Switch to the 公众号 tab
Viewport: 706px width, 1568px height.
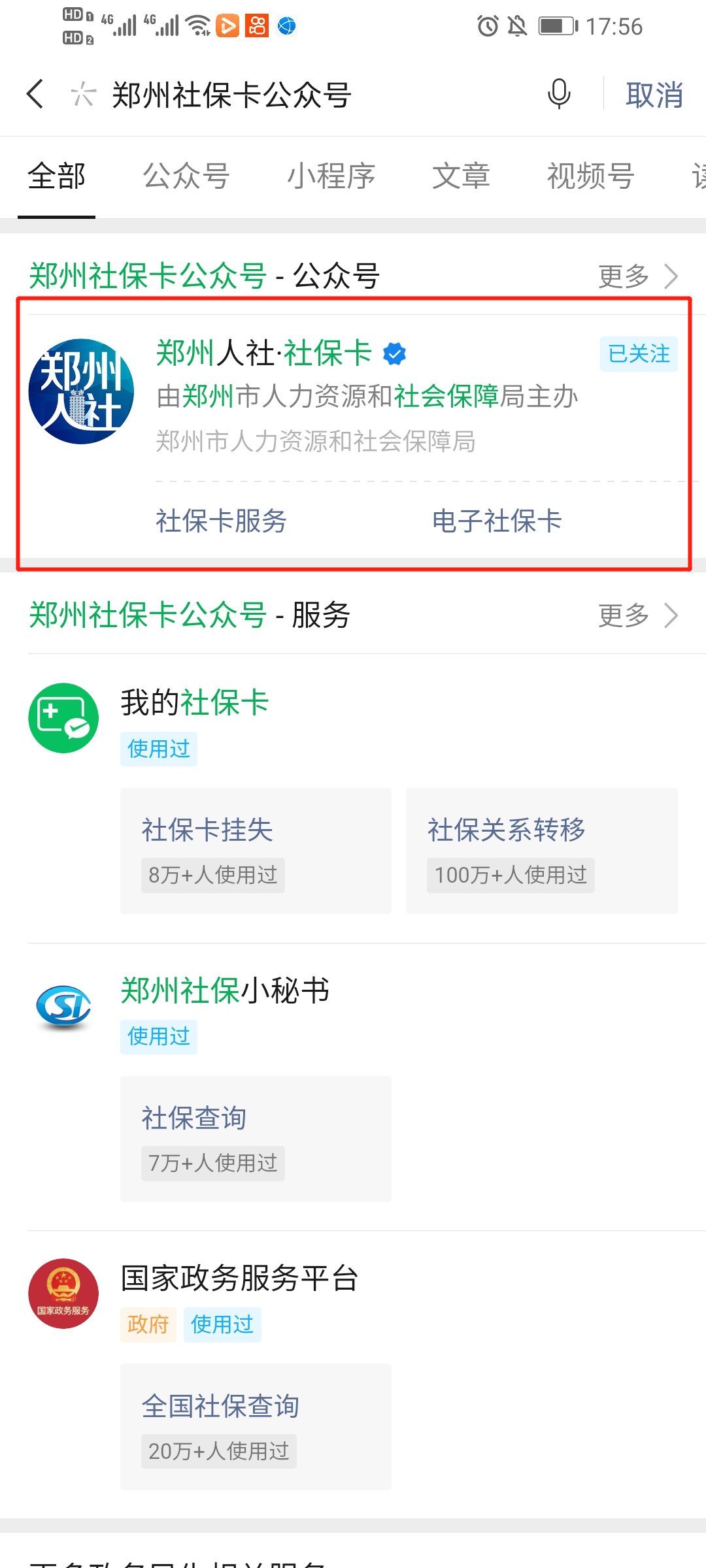[x=186, y=176]
